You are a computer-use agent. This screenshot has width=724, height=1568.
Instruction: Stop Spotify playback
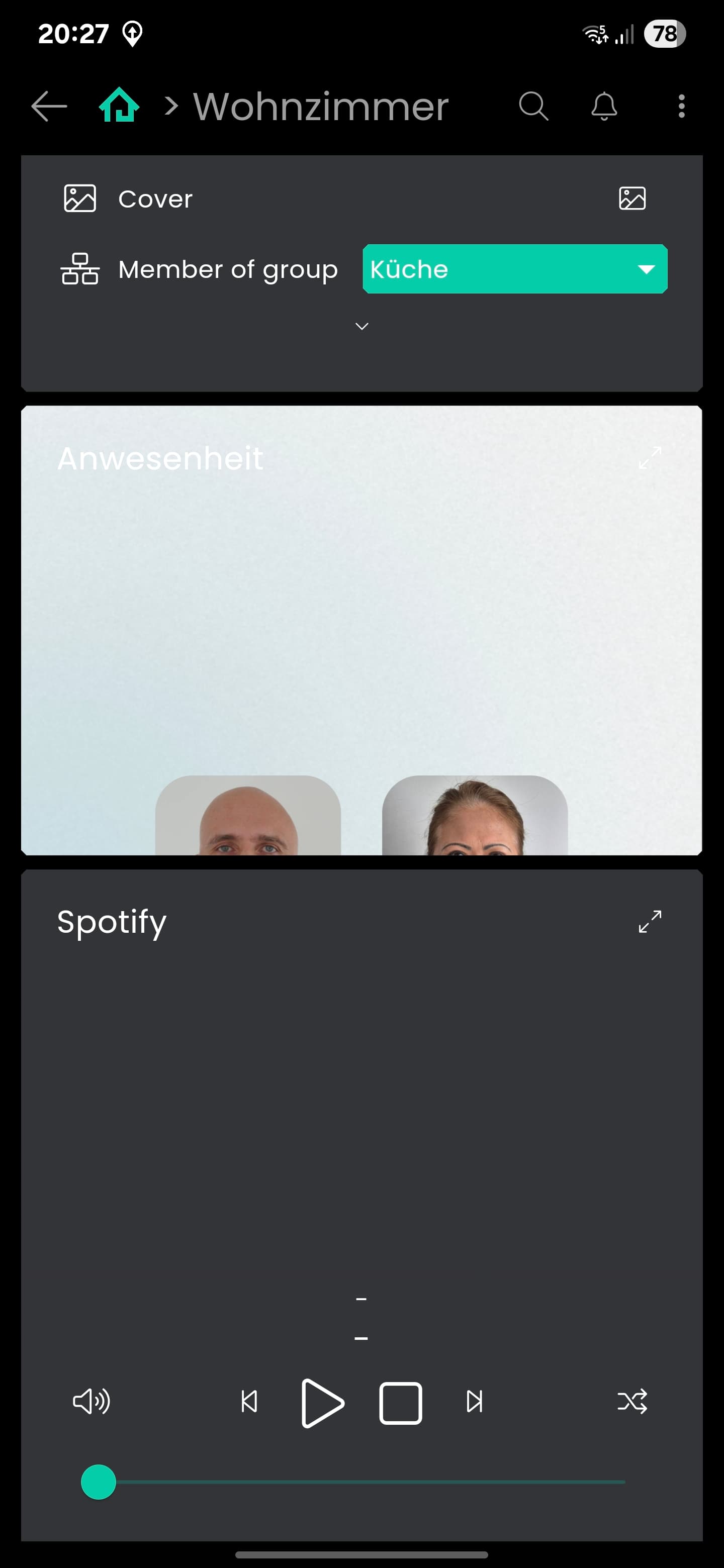coord(400,1403)
